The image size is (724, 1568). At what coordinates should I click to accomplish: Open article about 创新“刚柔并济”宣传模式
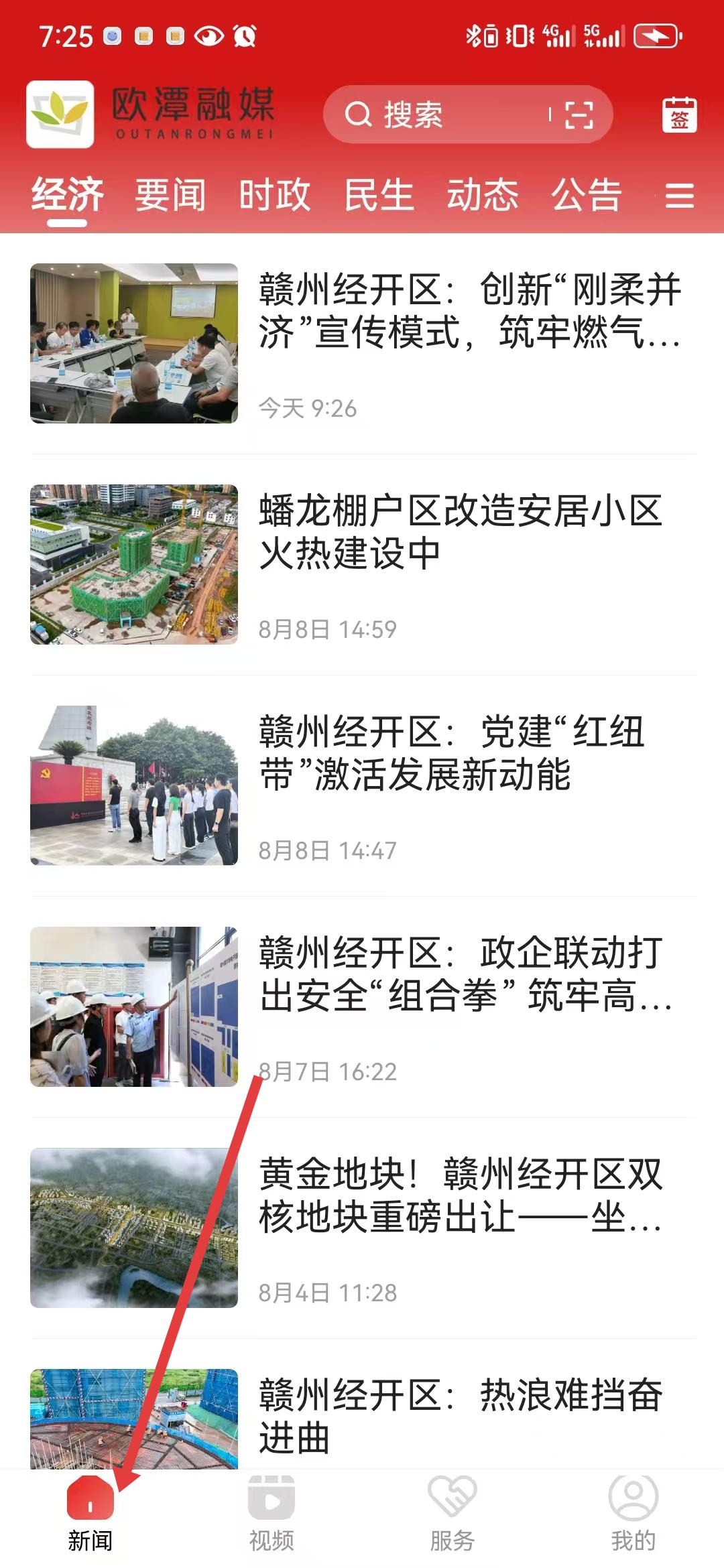click(x=363, y=343)
